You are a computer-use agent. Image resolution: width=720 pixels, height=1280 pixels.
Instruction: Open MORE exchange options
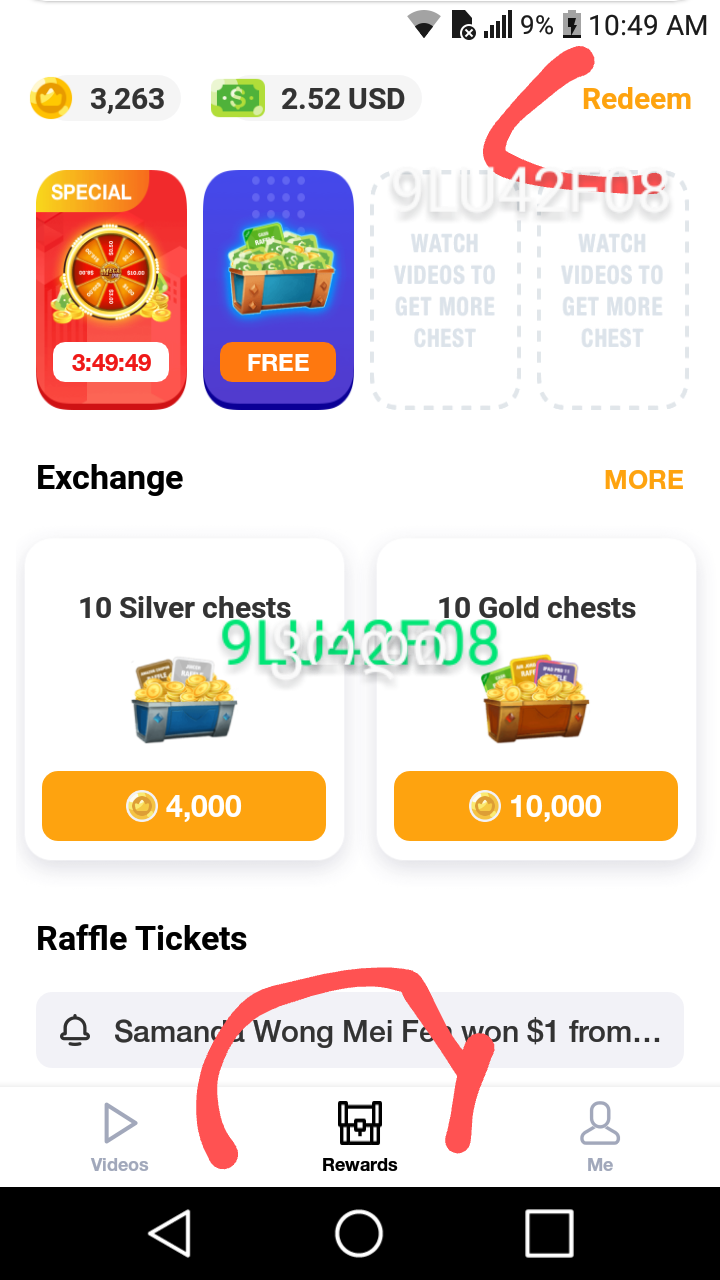point(644,480)
